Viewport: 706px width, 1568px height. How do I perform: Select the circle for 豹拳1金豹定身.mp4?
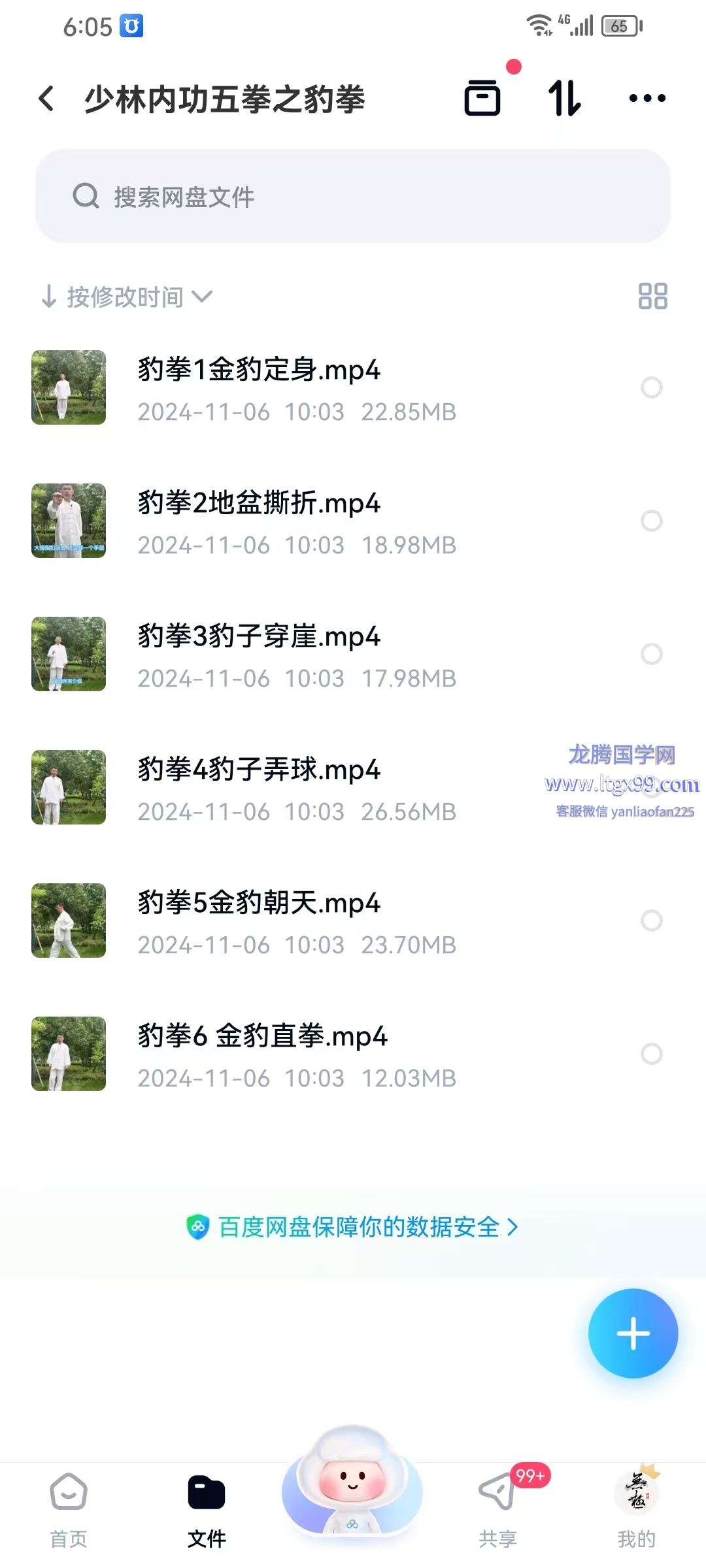pyautogui.click(x=651, y=387)
